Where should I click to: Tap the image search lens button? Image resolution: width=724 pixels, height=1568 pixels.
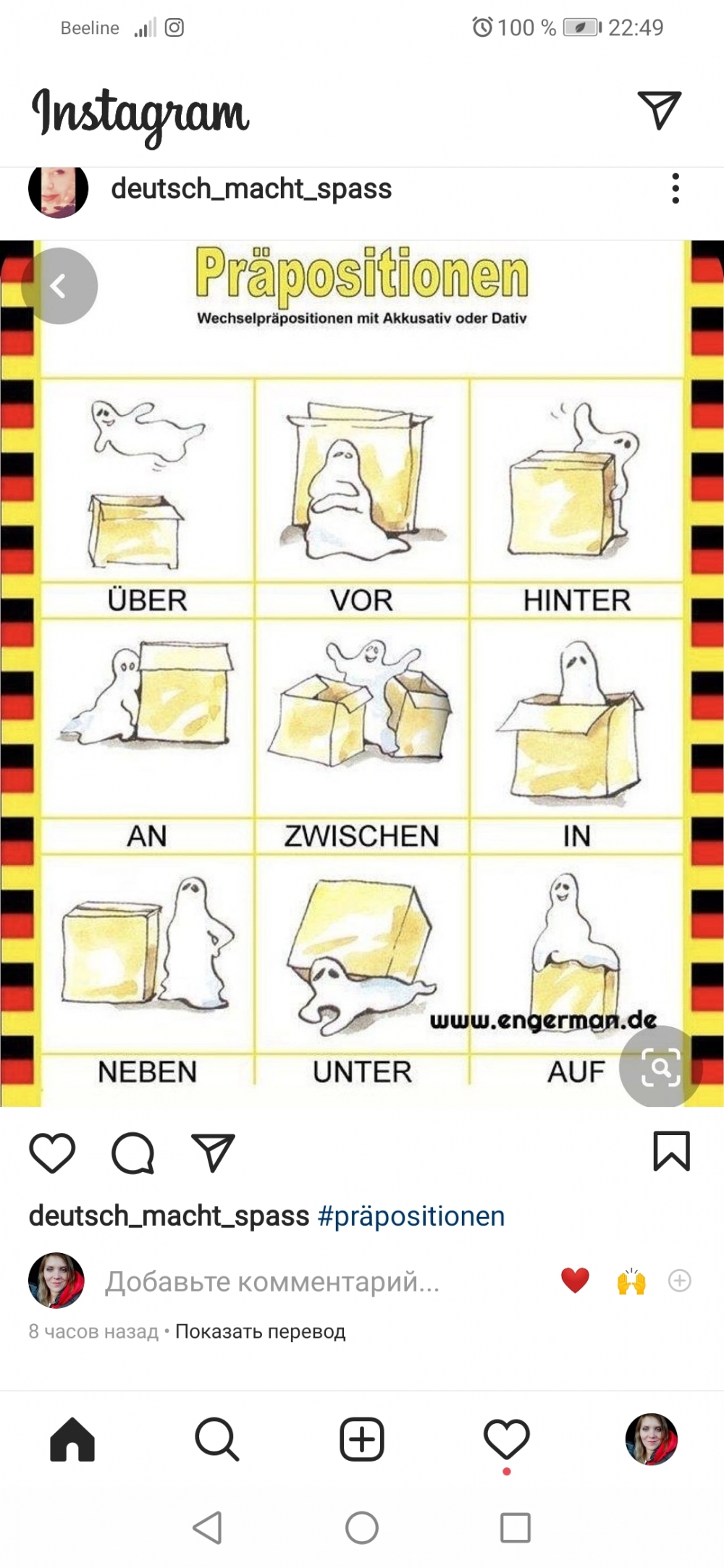point(660,1066)
